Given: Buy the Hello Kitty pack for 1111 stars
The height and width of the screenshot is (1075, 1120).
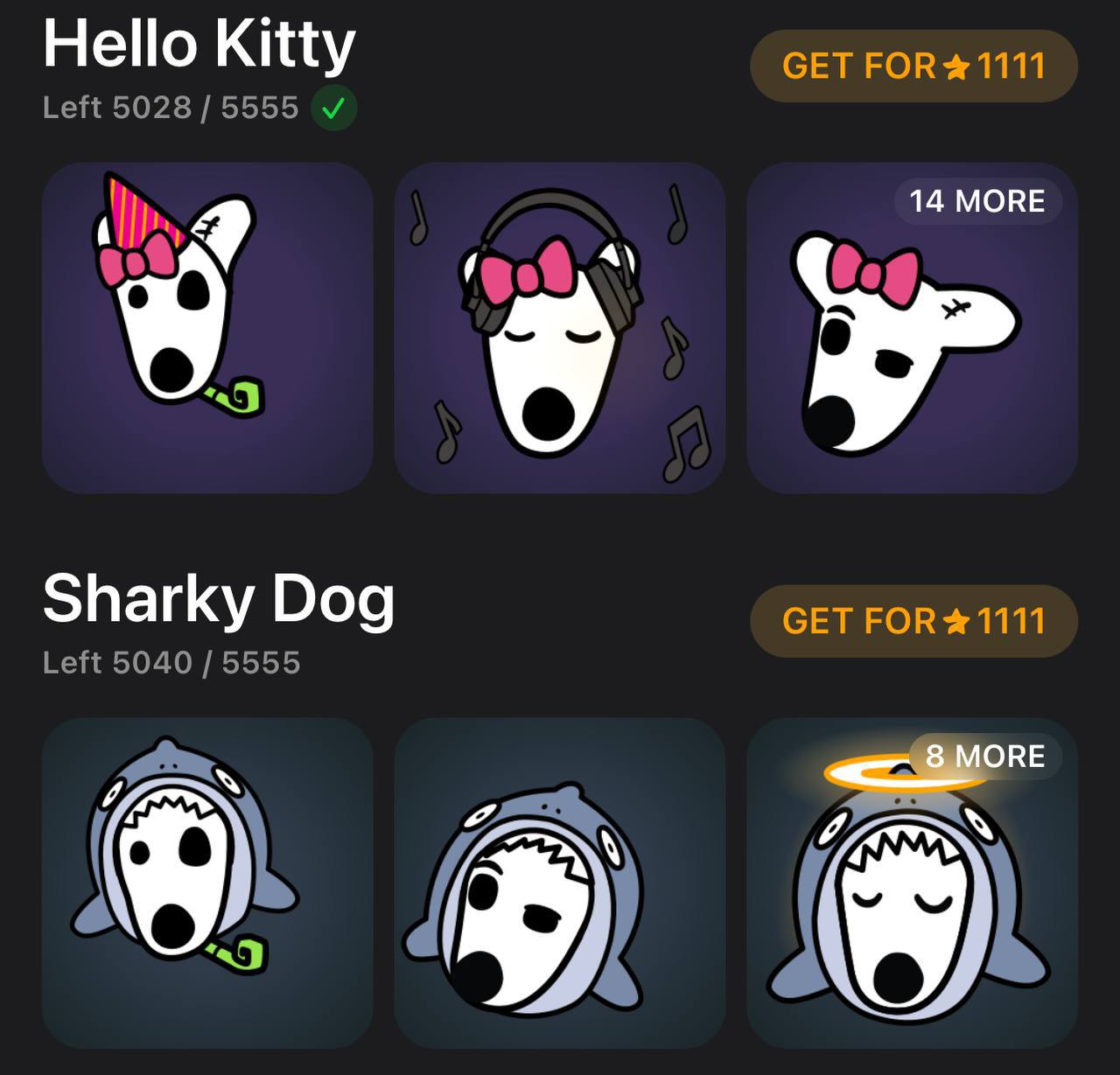Looking at the screenshot, I should 913,66.
